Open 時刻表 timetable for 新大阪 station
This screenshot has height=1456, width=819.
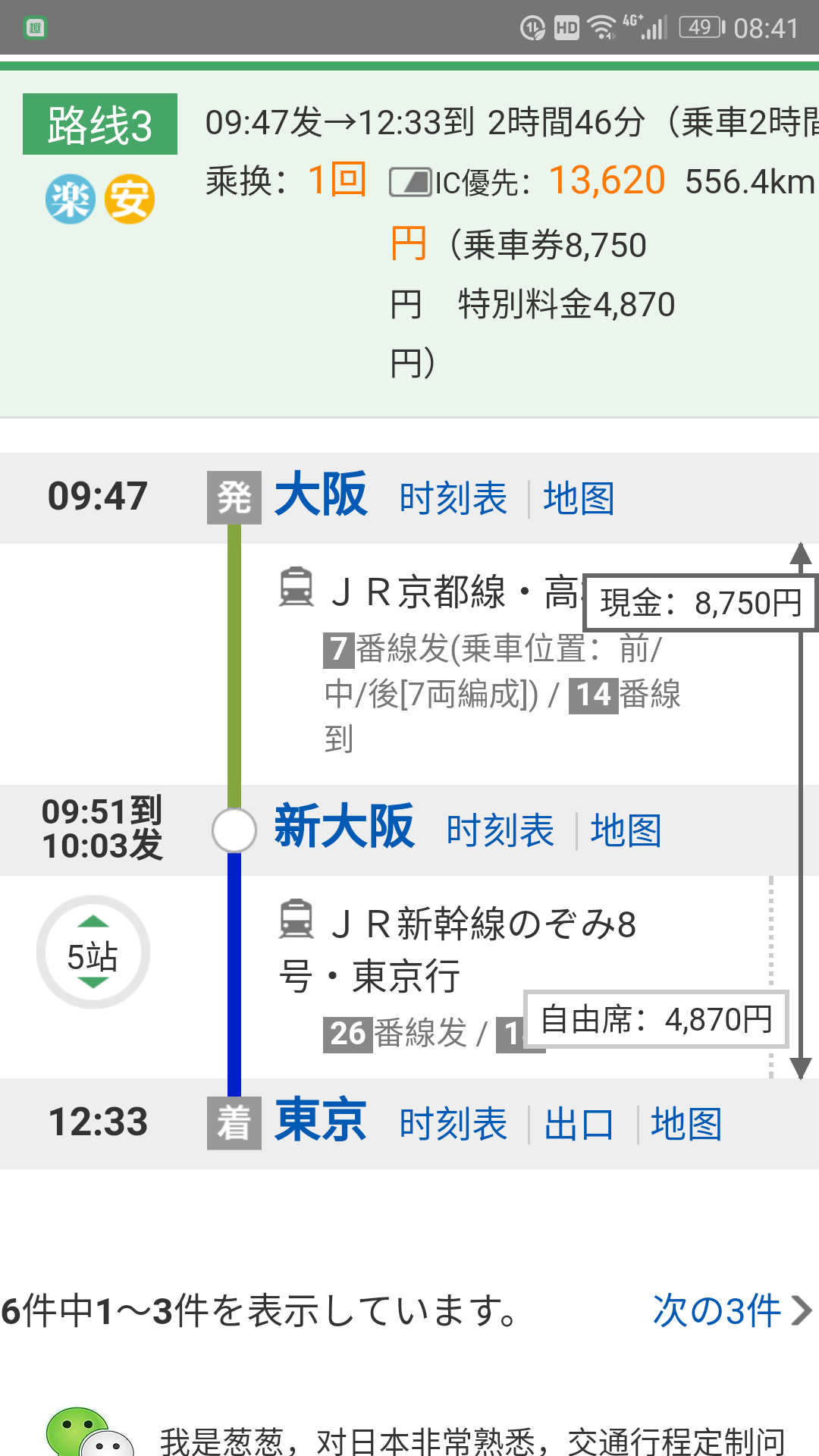500,830
